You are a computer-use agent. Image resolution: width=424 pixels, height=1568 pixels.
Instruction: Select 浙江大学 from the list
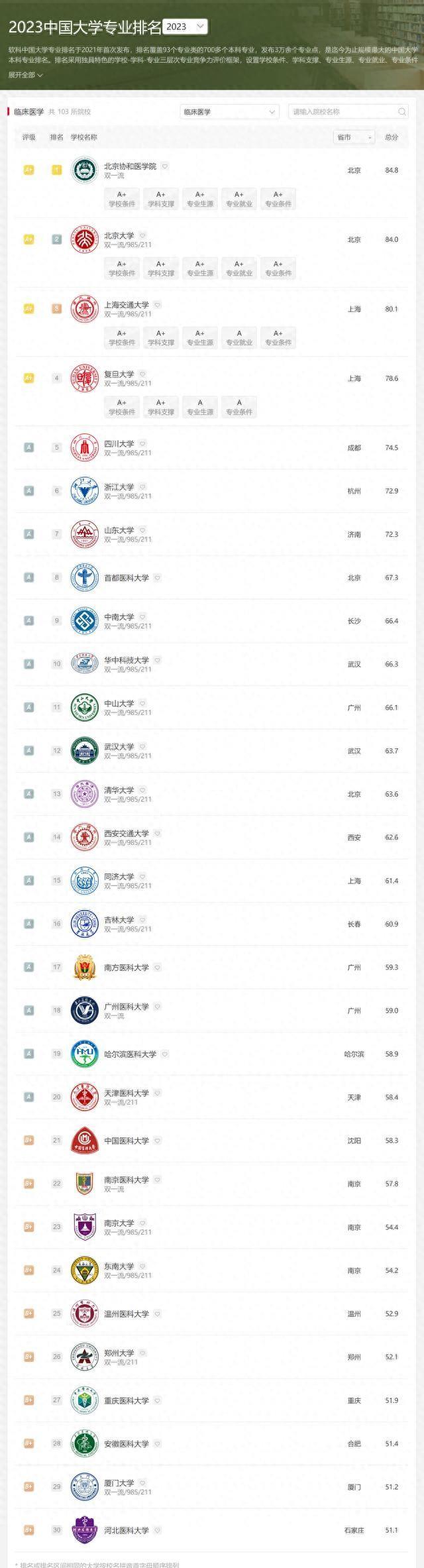pos(119,486)
